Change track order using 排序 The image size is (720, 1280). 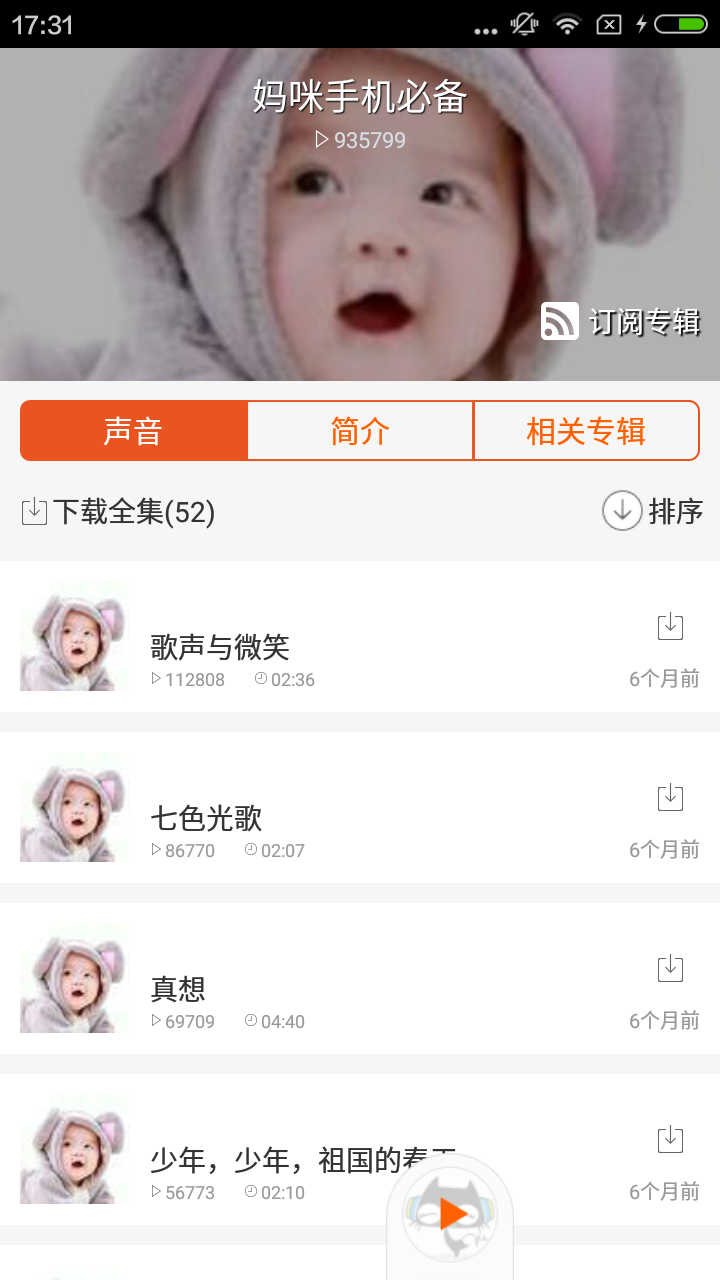(x=653, y=511)
